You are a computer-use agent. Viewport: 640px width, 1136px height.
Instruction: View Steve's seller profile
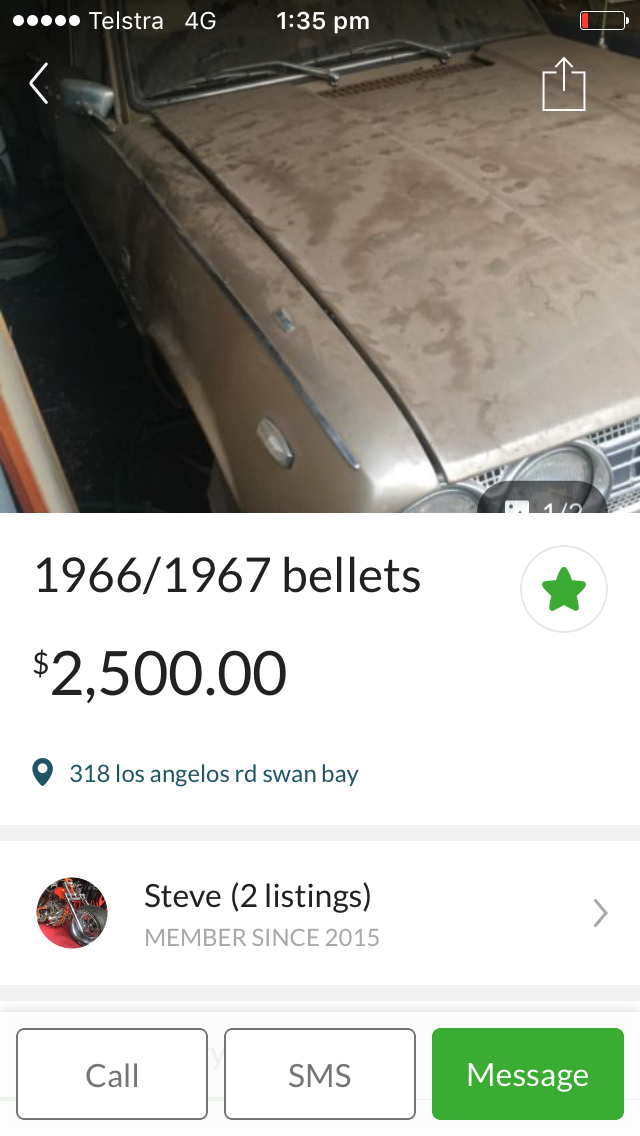(320, 913)
